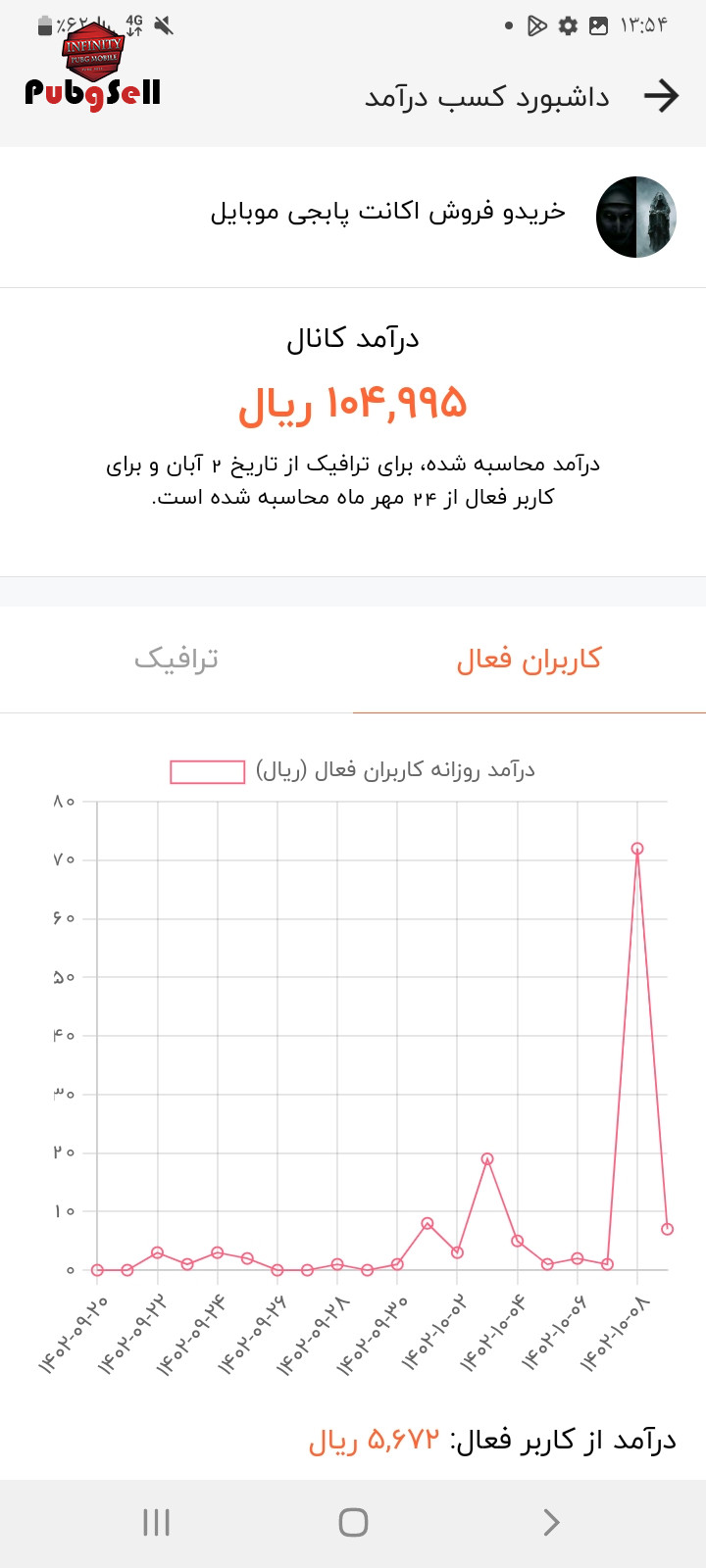Image resolution: width=706 pixels, height=1568 pixels.
Task: Open recent apps from navigation bar
Action: (x=157, y=1522)
